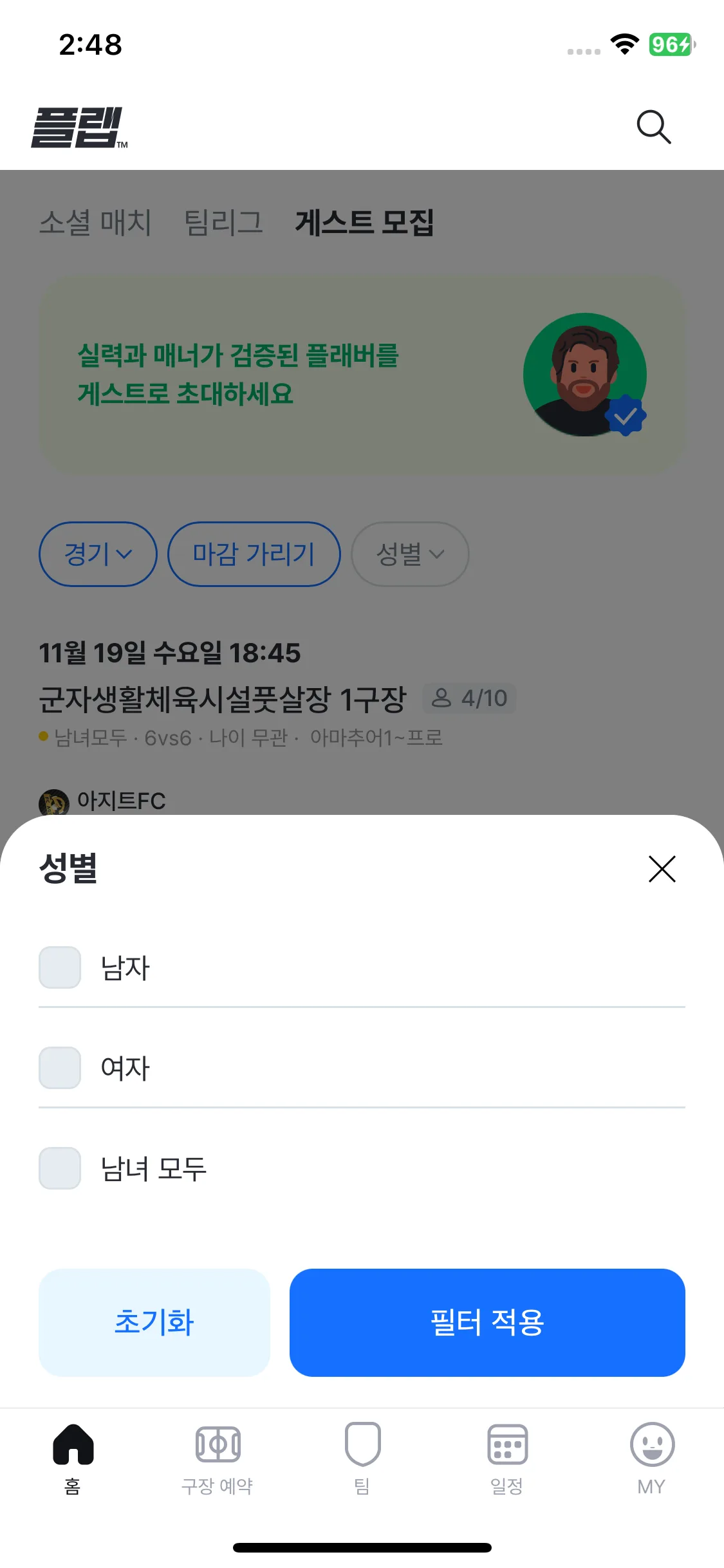
Task: Expand the 경기 filter dropdown
Action: coord(97,554)
